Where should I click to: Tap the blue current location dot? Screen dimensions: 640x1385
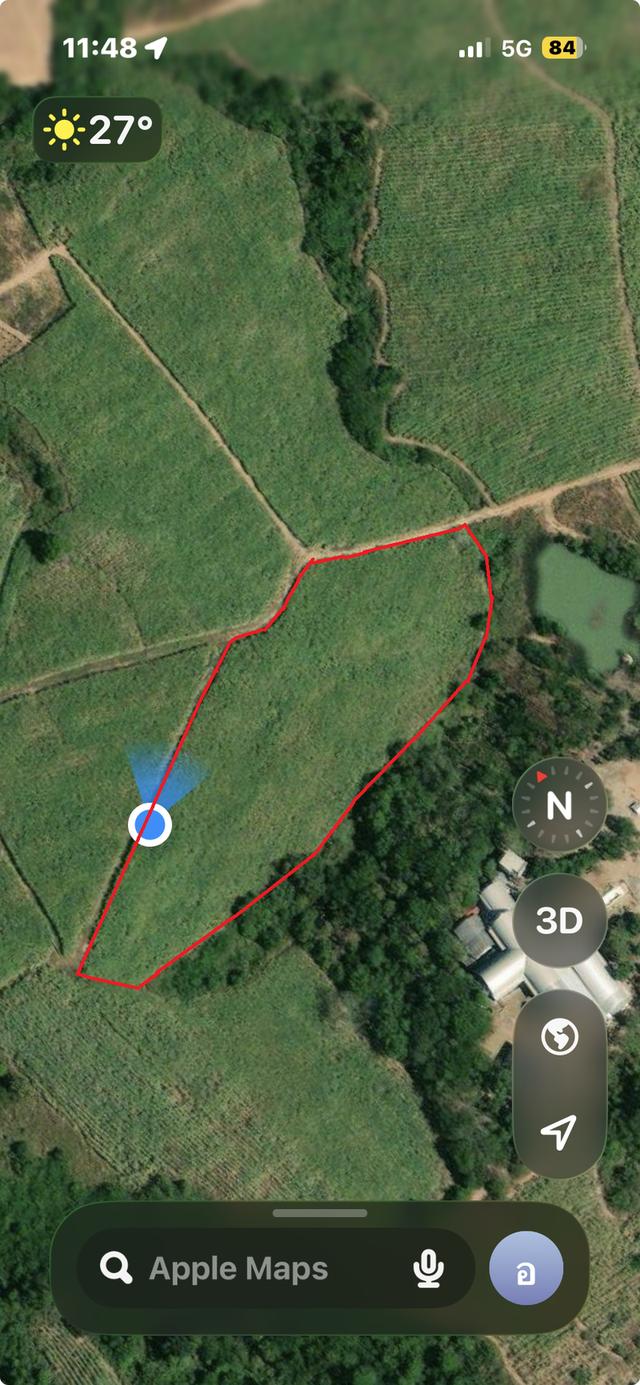(150, 825)
